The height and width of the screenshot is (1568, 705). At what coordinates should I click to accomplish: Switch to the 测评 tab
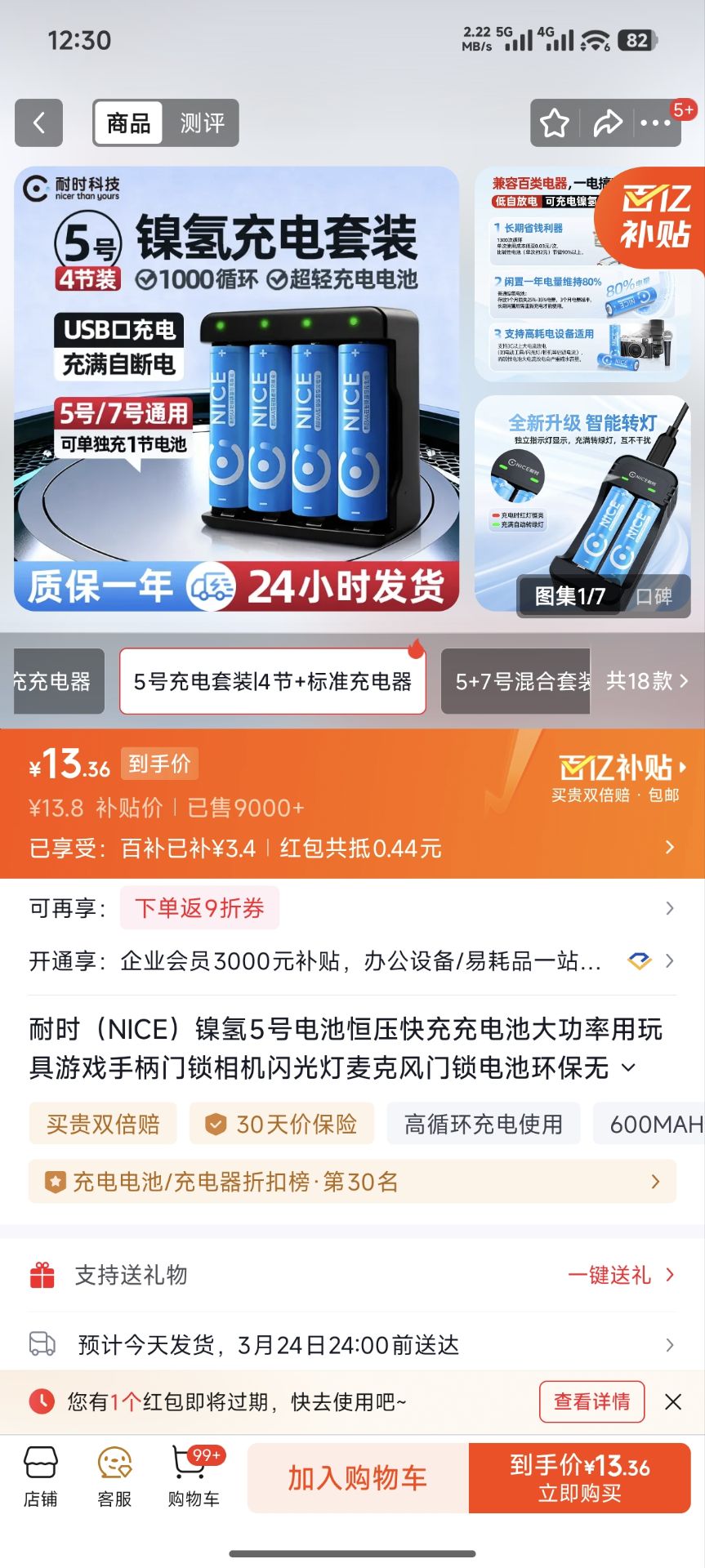[202, 123]
